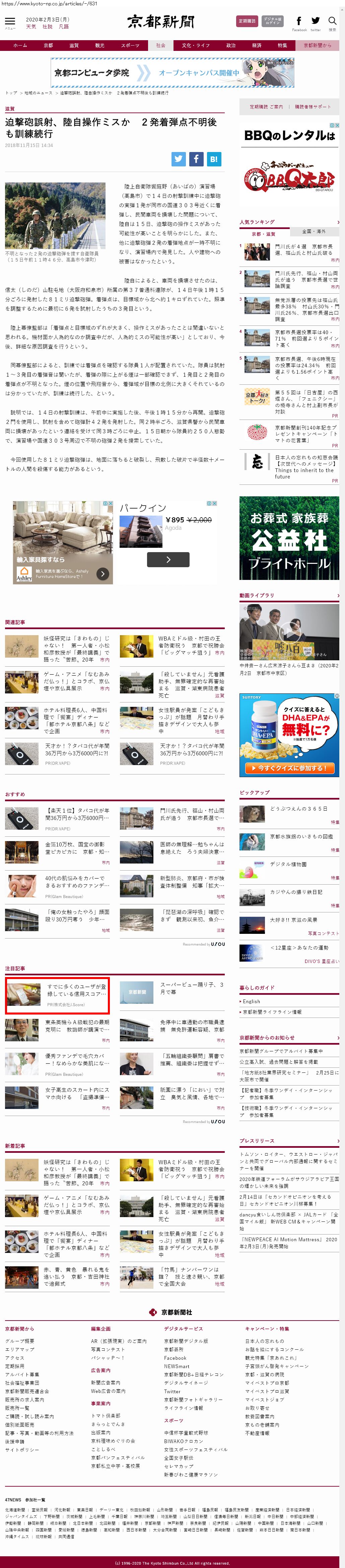Share this article on Twitter
This screenshot has height=1568, width=345.
[178, 159]
